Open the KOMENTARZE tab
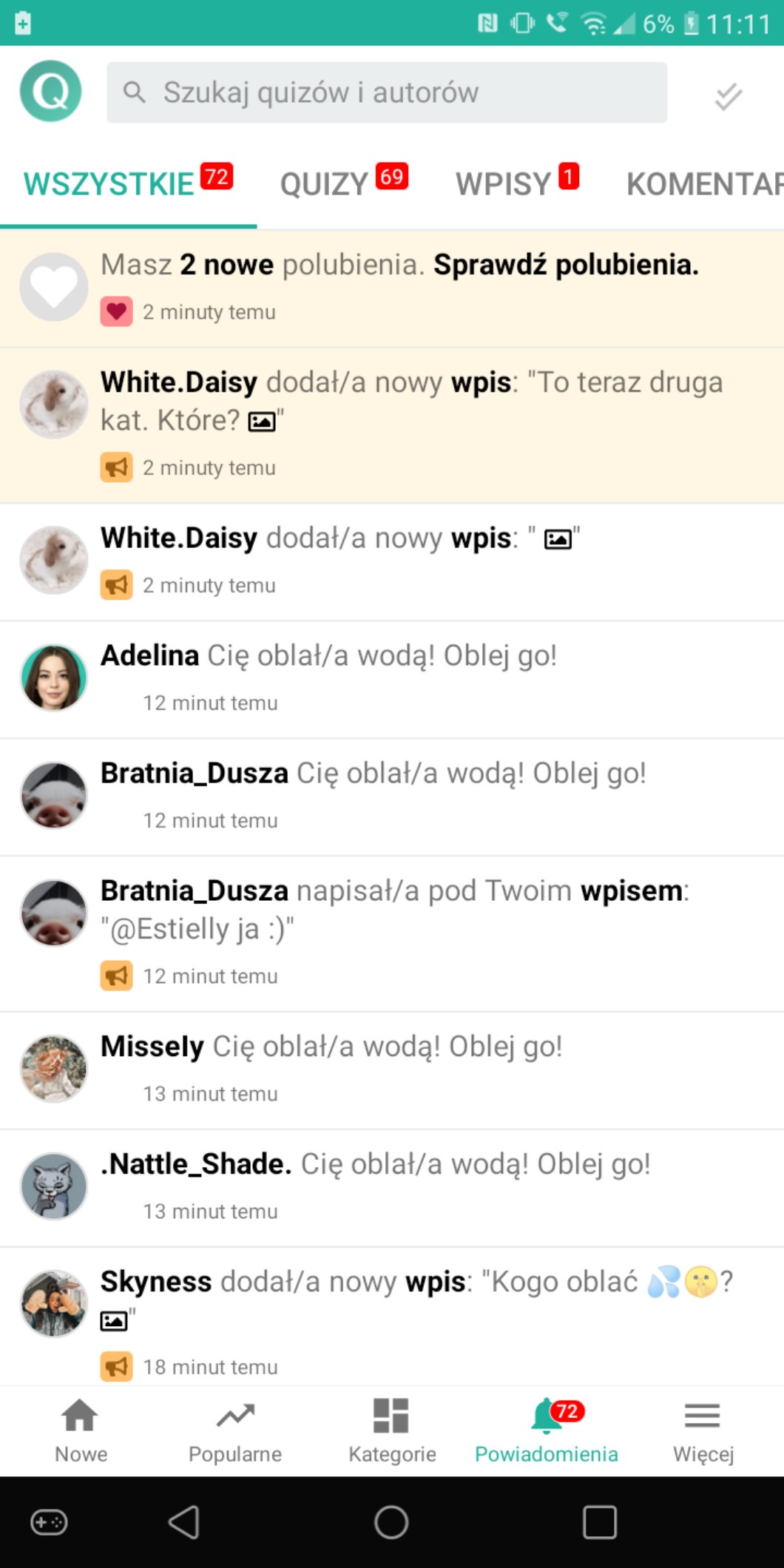This screenshot has width=784, height=1568. tap(703, 183)
